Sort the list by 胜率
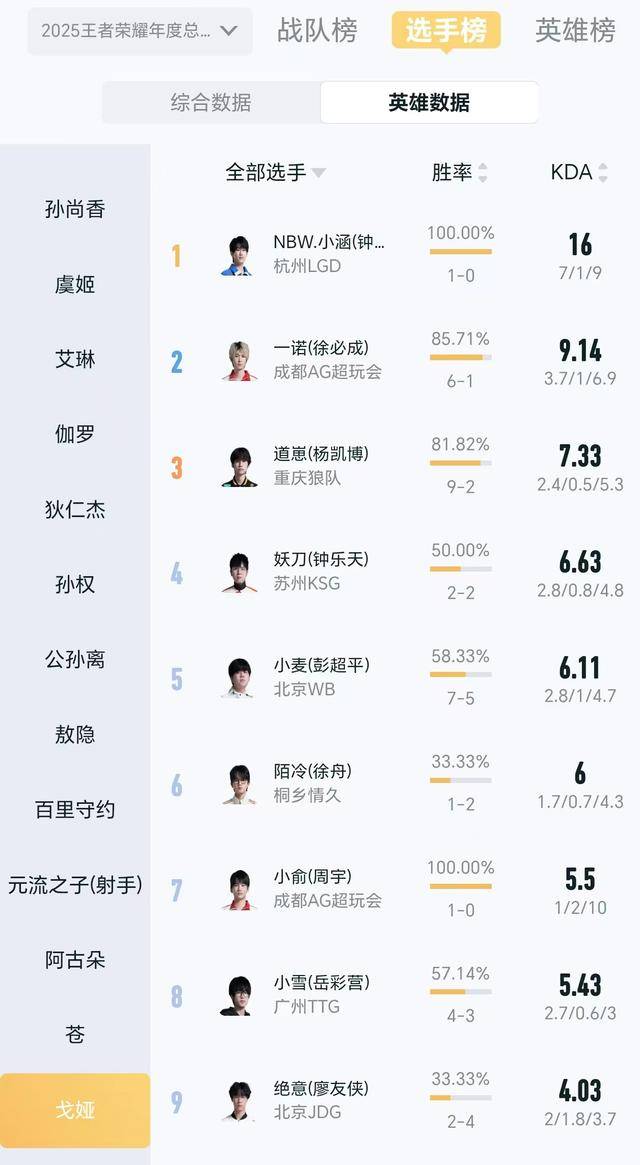 click(x=459, y=172)
